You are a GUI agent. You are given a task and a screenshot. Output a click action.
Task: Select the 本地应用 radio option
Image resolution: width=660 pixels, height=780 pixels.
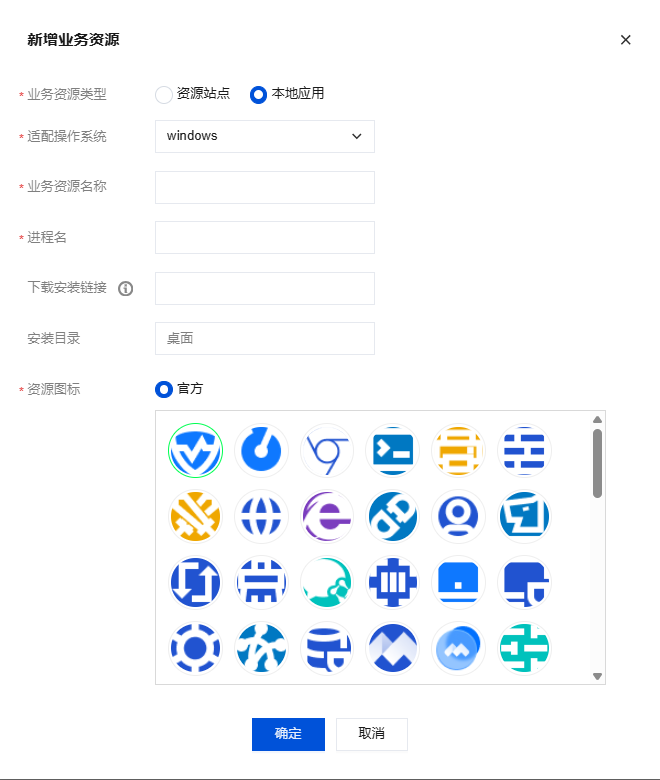pyautogui.click(x=258, y=94)
